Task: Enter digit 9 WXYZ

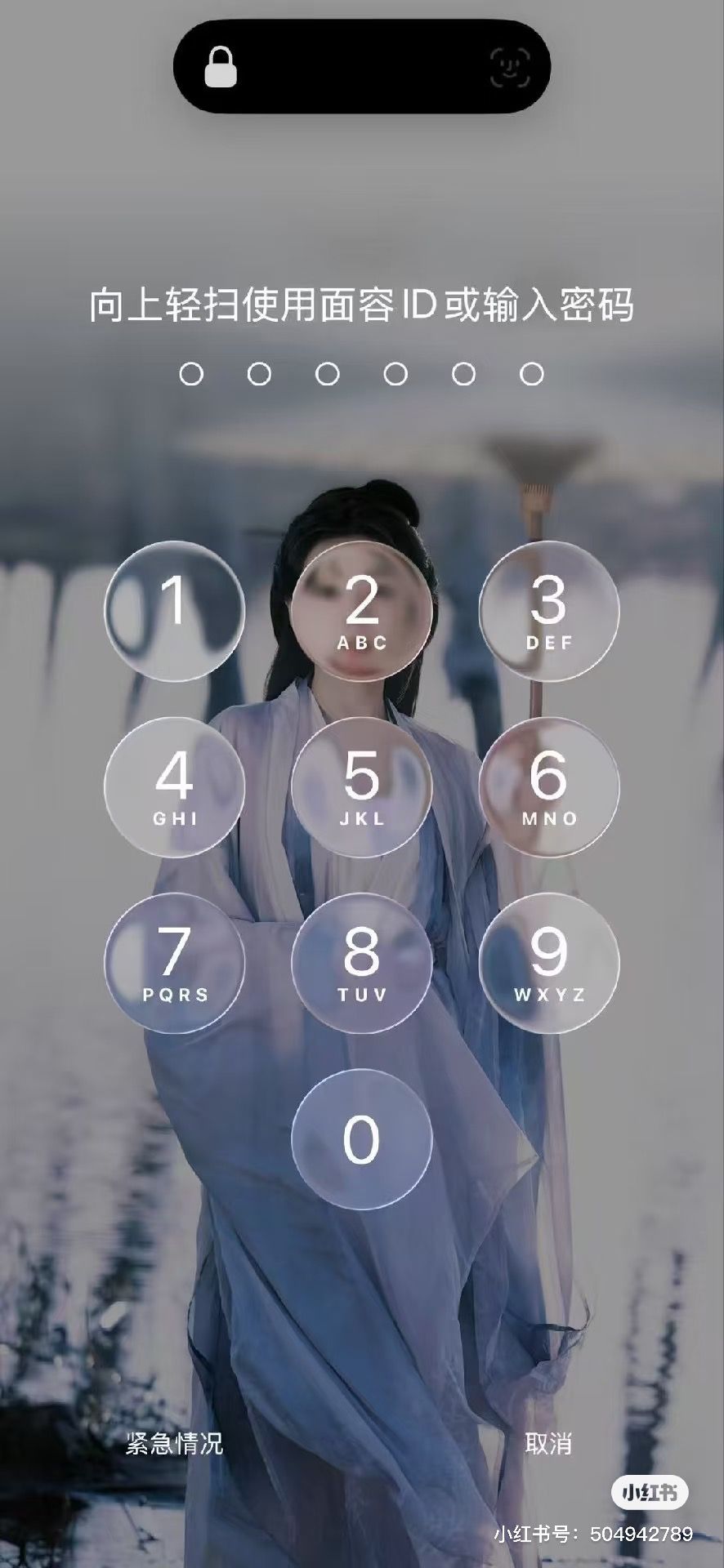Action: click(x=548, y=964)
